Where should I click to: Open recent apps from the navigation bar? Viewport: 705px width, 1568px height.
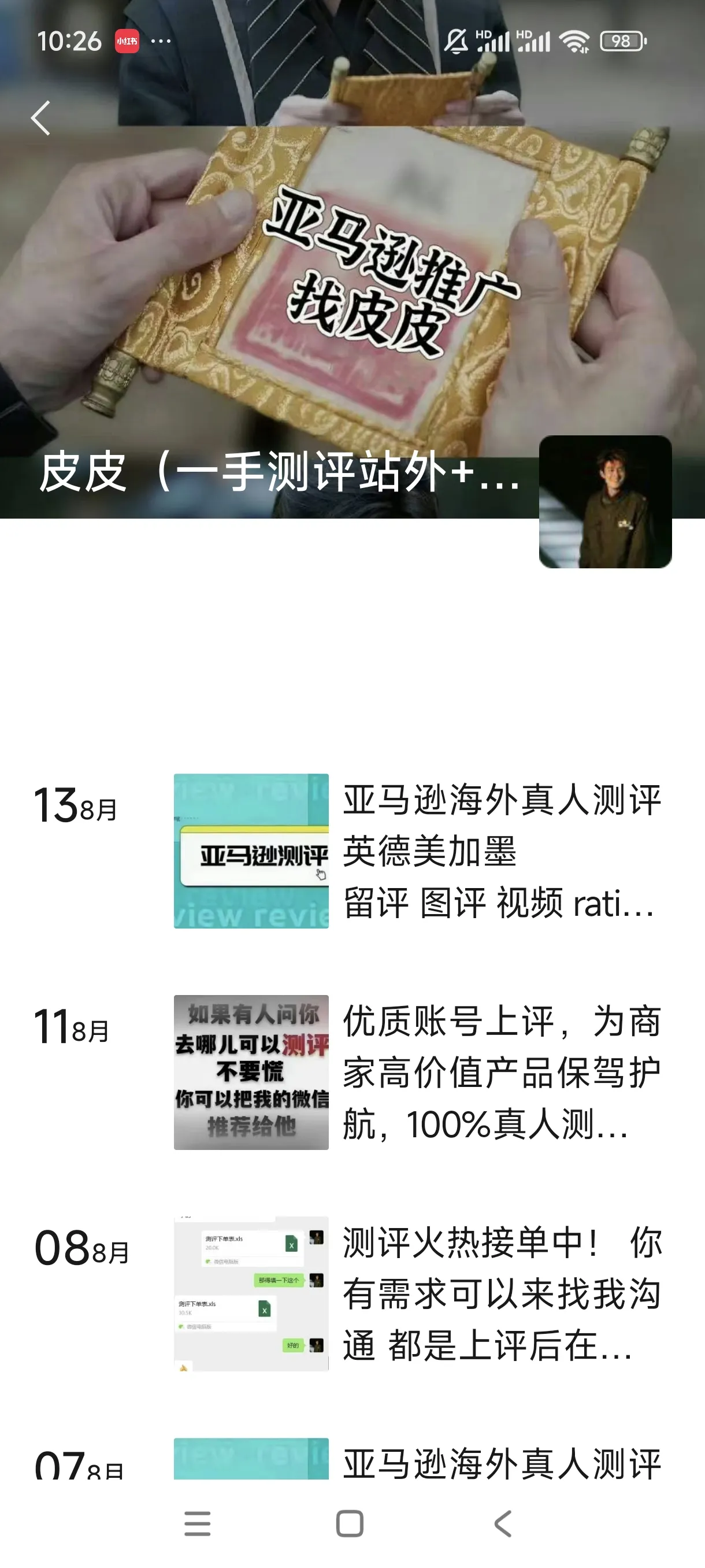click(198, 1523)
